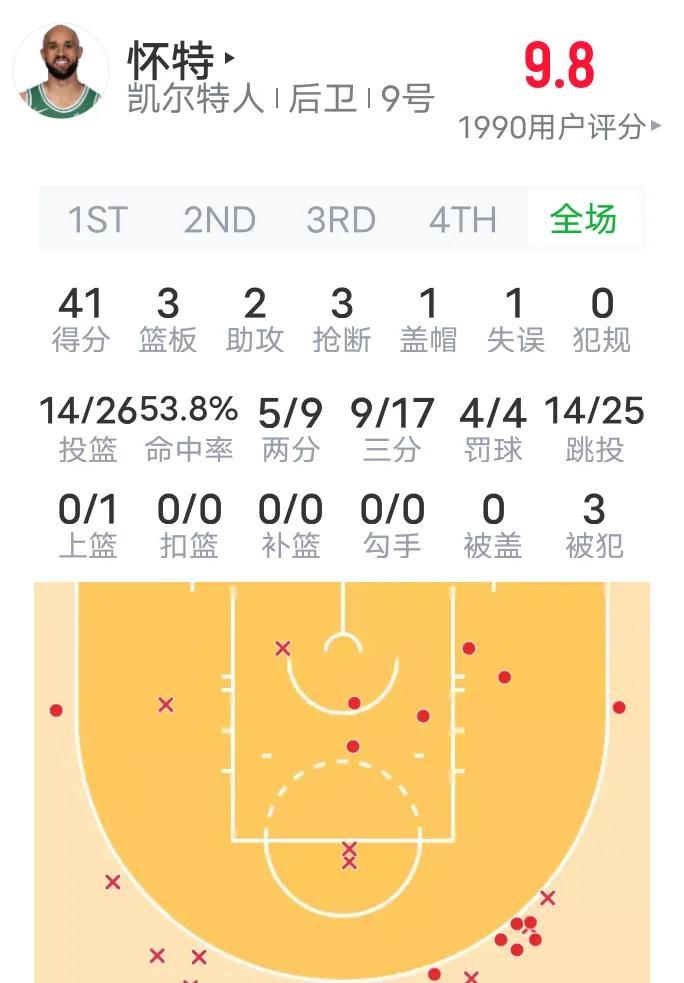Show 3RD quarter stats
Image resolution: width=684 pixels, height=983 pixels.
[341, 219]
